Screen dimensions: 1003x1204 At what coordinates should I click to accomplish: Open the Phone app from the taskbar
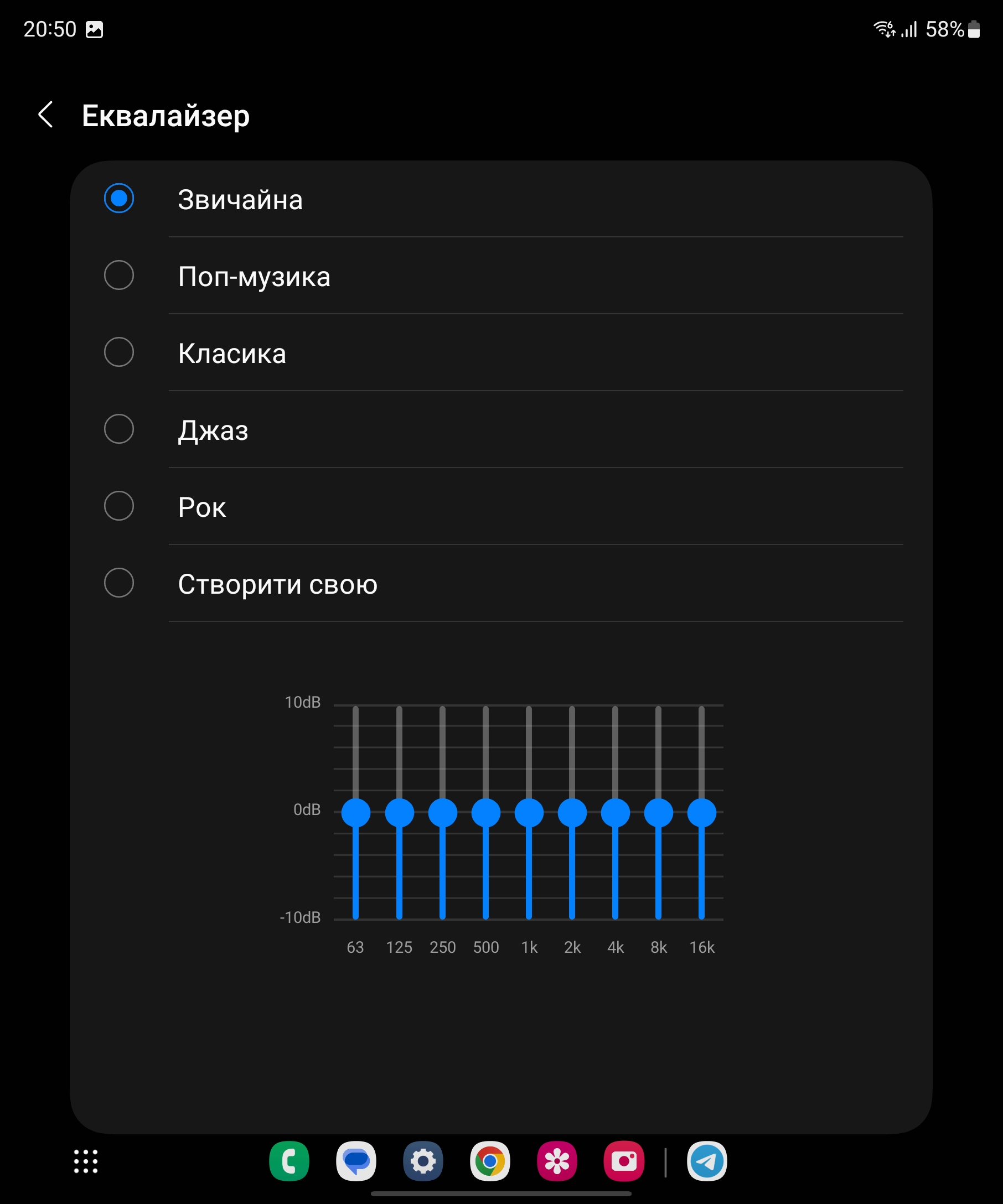coord(289,1161)
